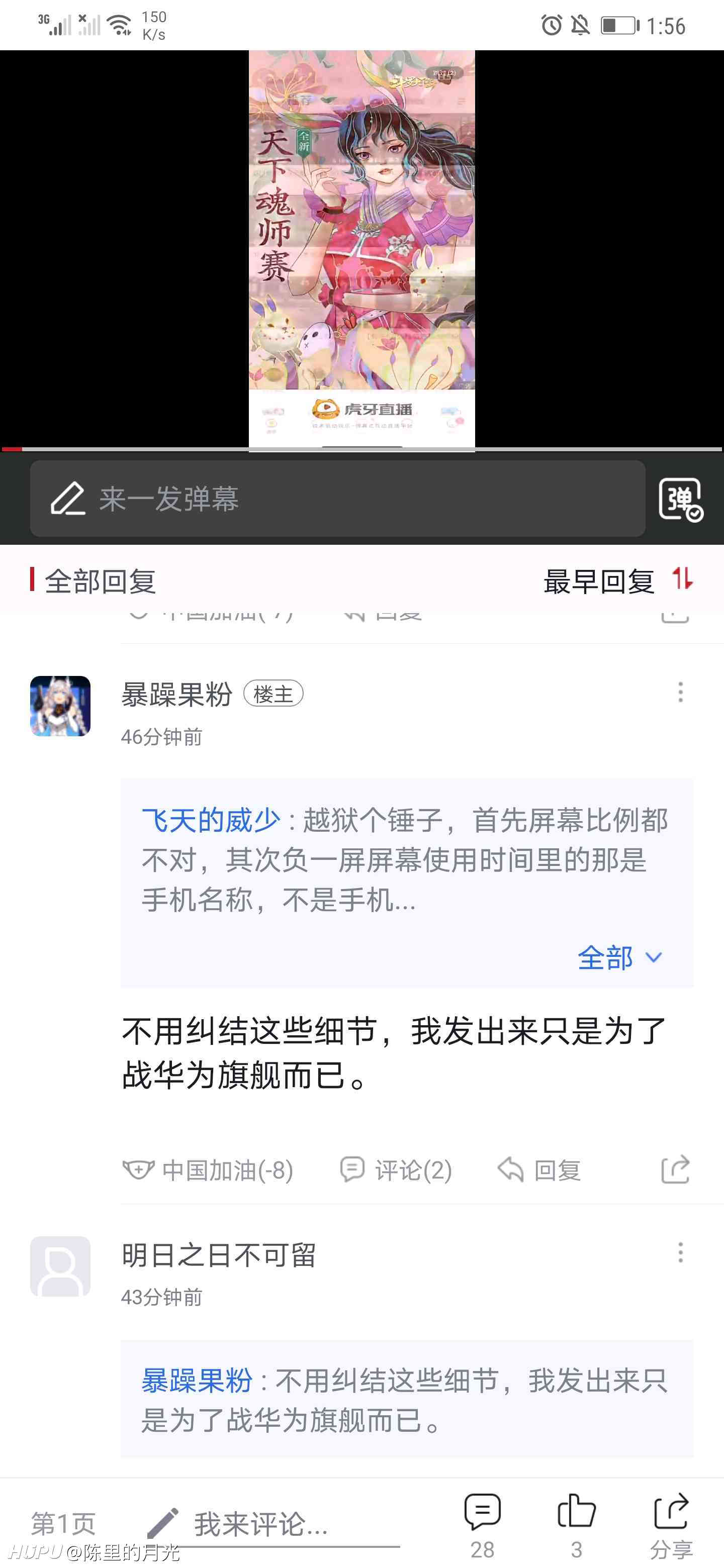Open overflow menu on 暴躁果粉's reply
This screenshot has height=1568, width=724.
(680, 692)
